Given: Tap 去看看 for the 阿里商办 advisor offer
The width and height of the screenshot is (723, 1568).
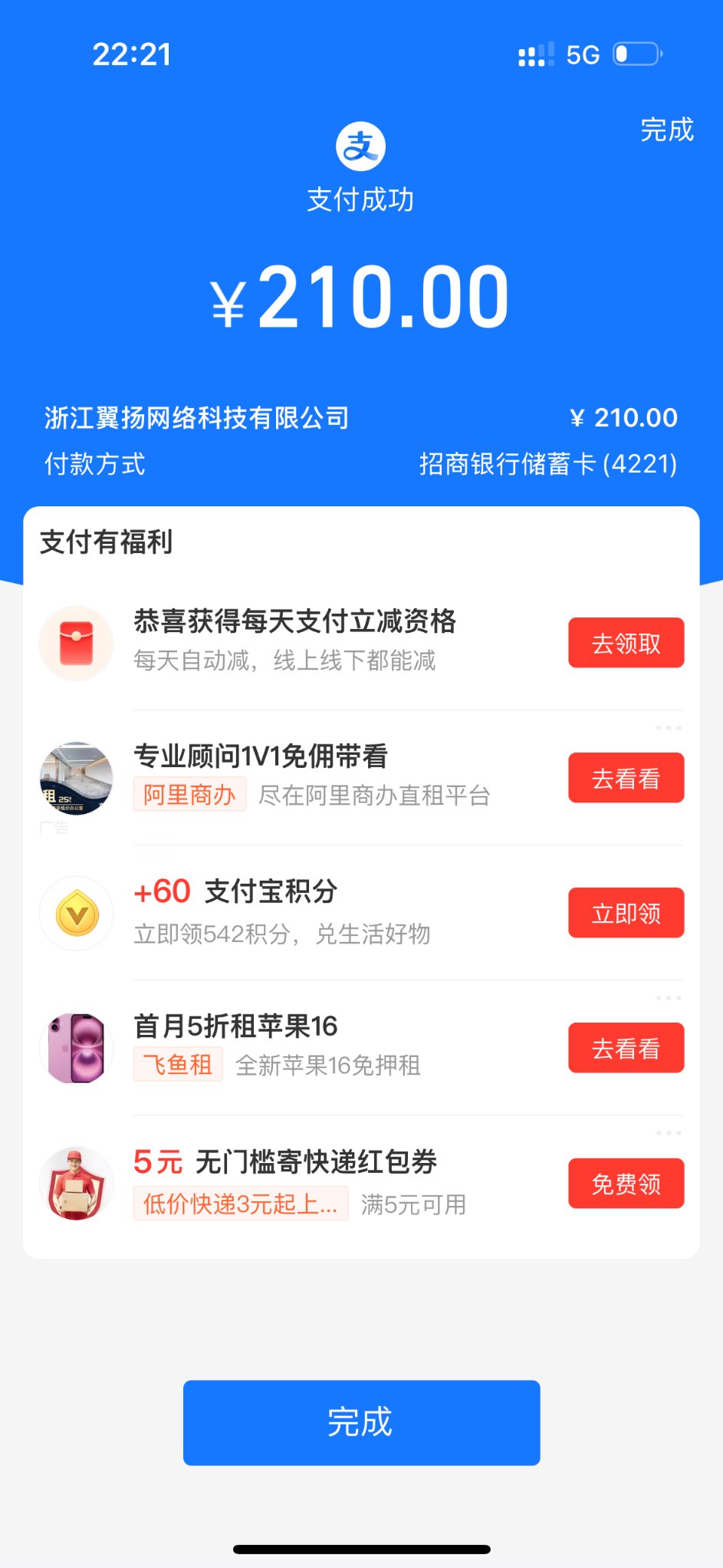Looking at the screenshot, I should click(626, 778).
